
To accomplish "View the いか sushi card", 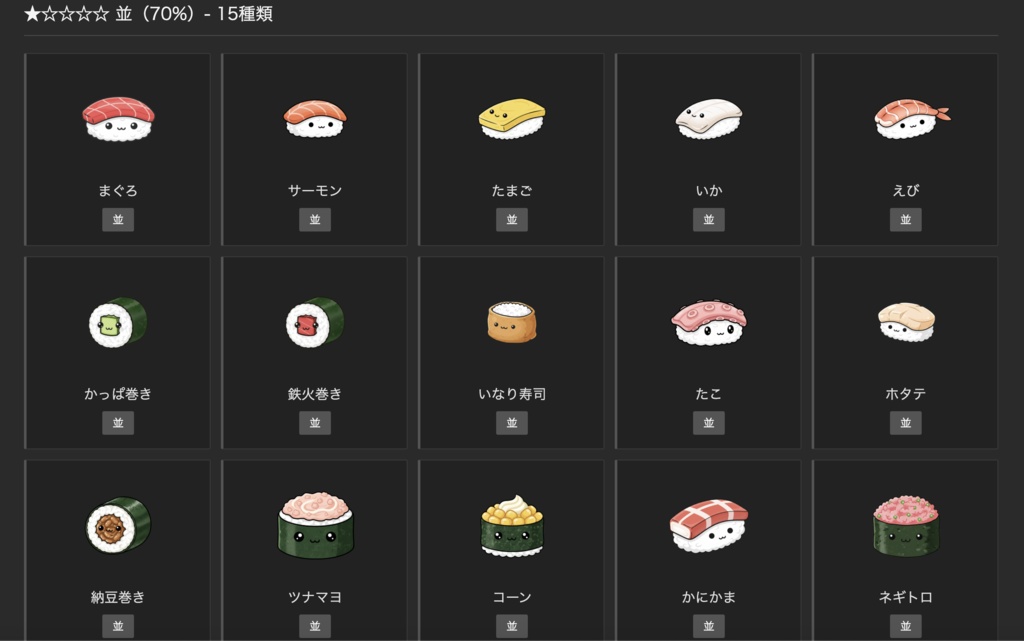I will pyautogui.click(x=709, y=150).
